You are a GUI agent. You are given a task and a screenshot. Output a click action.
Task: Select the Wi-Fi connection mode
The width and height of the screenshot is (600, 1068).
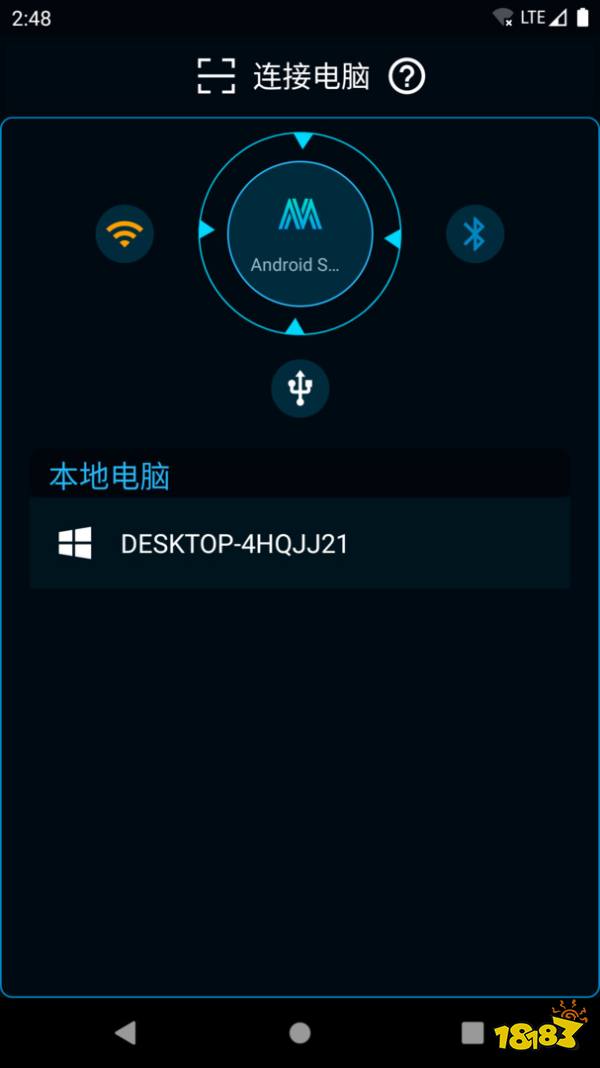pyautogui.click(x=124, y=235)
